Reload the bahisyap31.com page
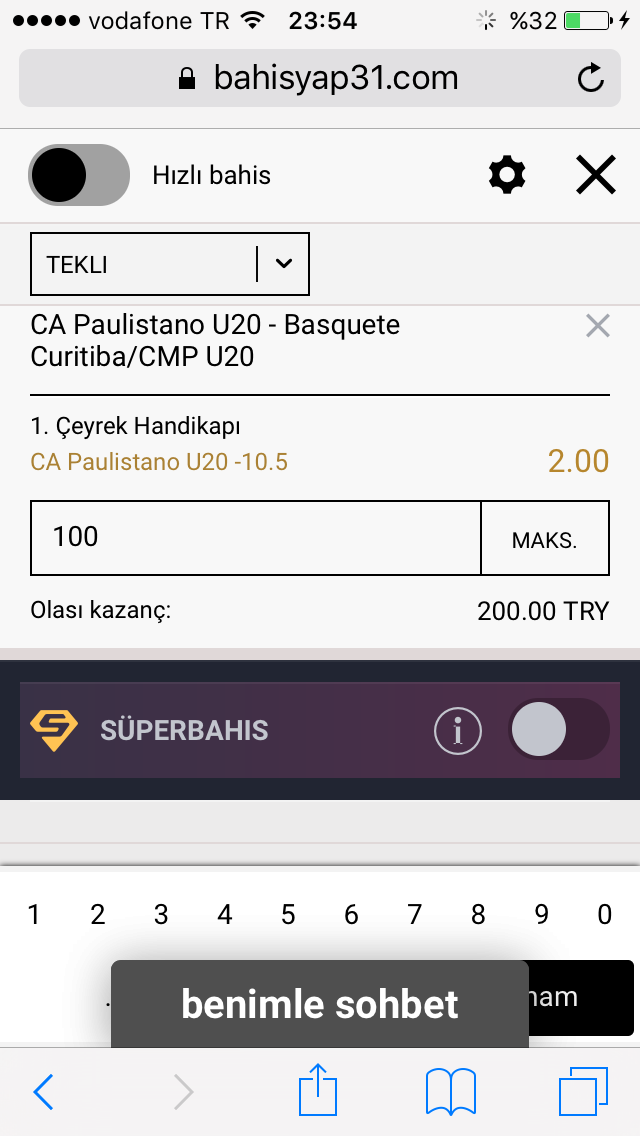Screen dimensions: 640x1136 point(591,78)
